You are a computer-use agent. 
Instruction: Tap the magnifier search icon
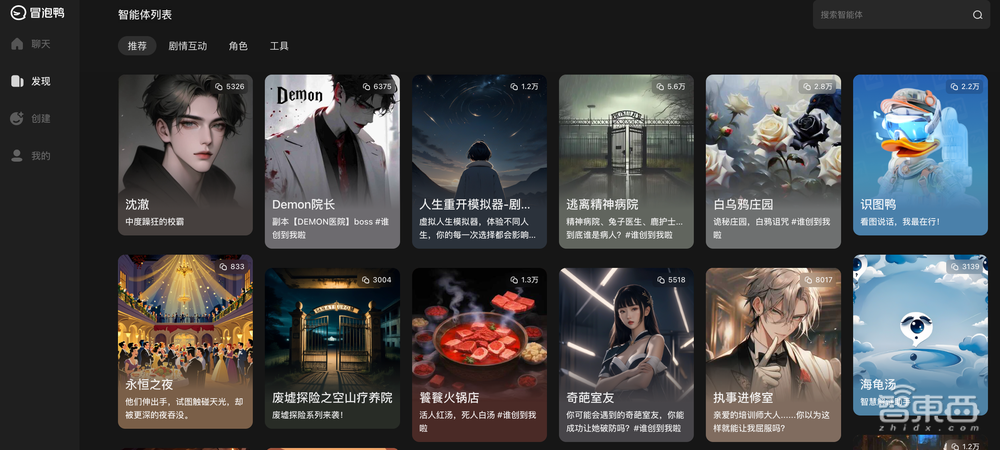click(x=977, y=15)
